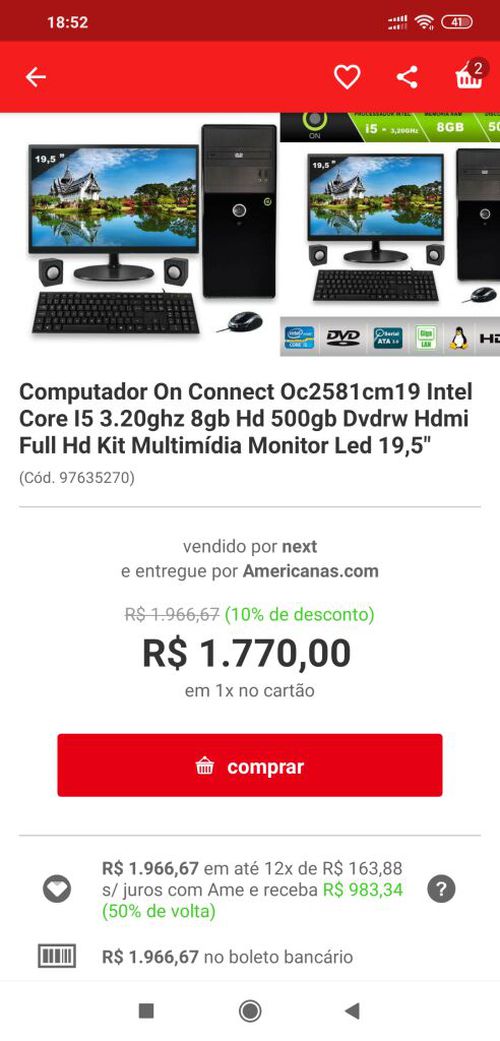Viewport: 500px width, 1041px height.
Task: Tap the system back triangle
Action: click(x=352, y=1011)
